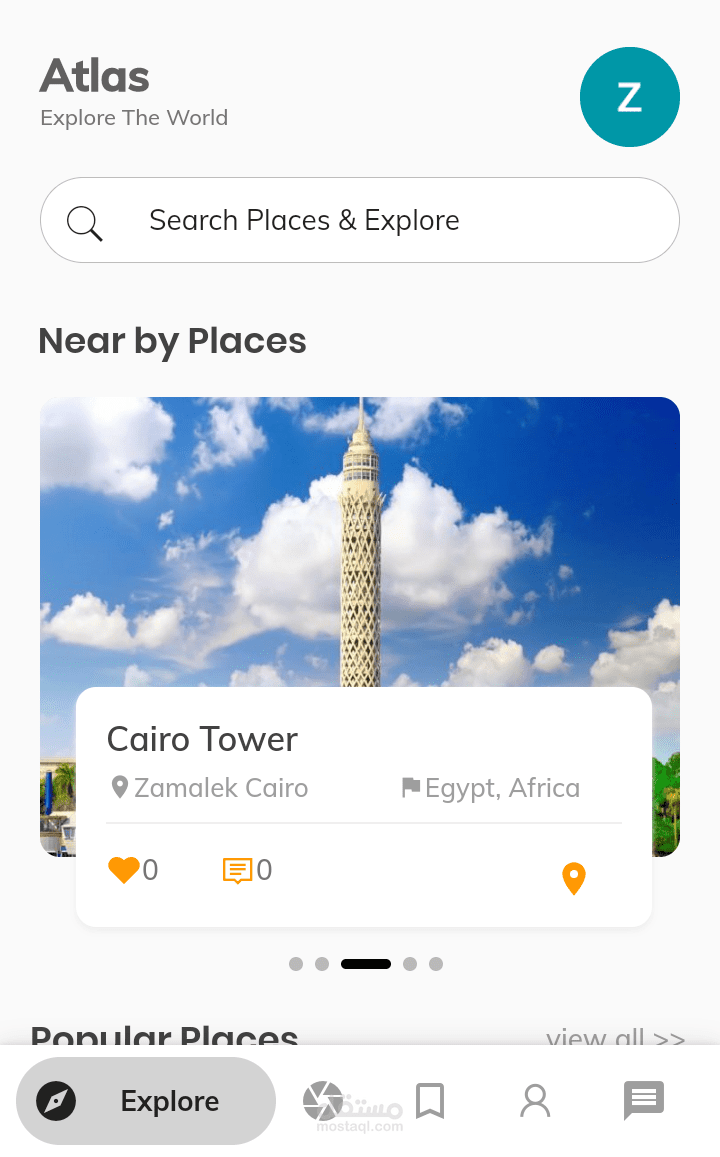Open the Cairo Tower card
The height and width of the screenshot is (1157, 720).
point(364,807)
